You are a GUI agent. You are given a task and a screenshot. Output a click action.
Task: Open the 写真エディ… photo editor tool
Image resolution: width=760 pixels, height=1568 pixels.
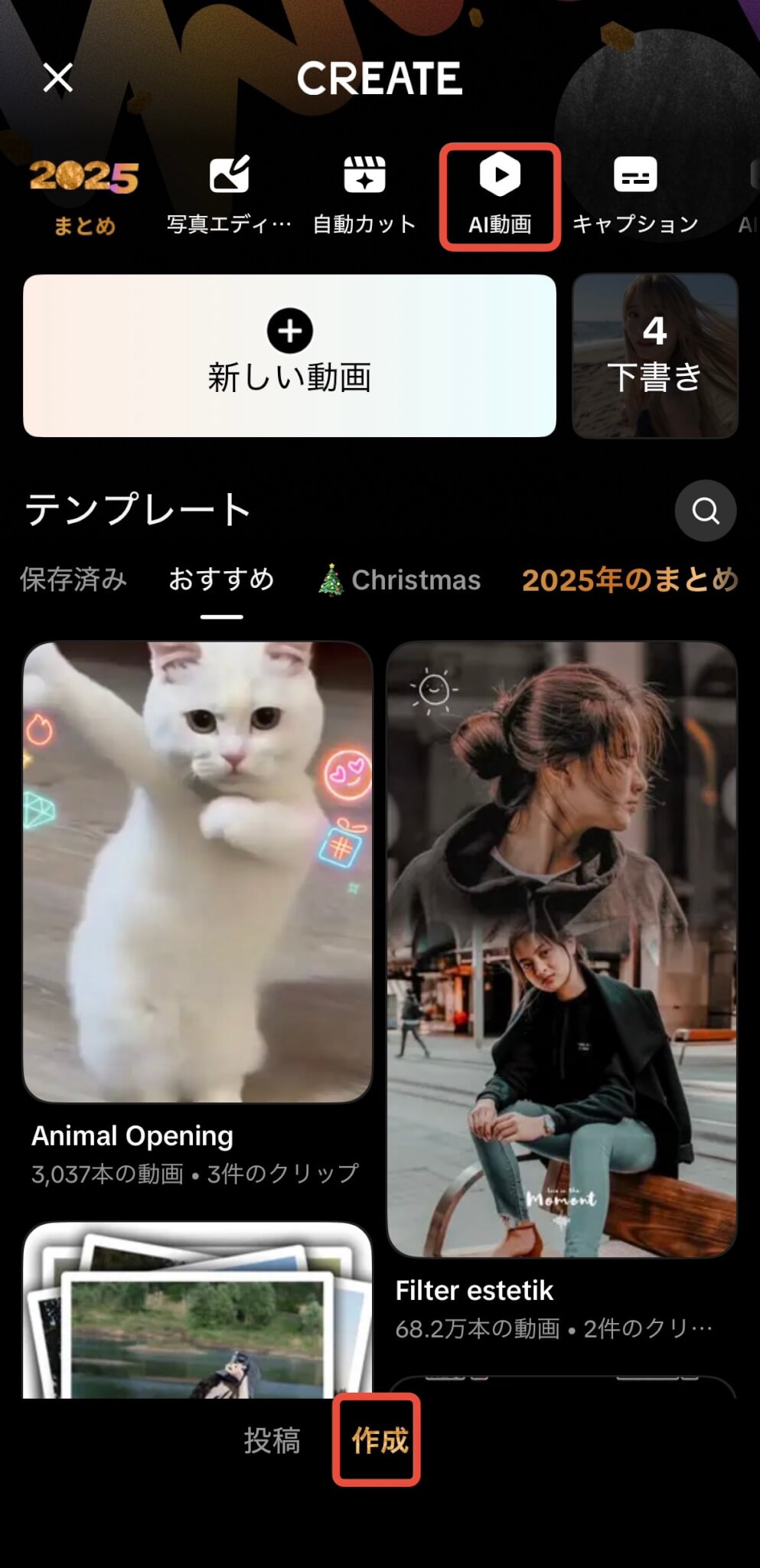[x=229, y=195]
